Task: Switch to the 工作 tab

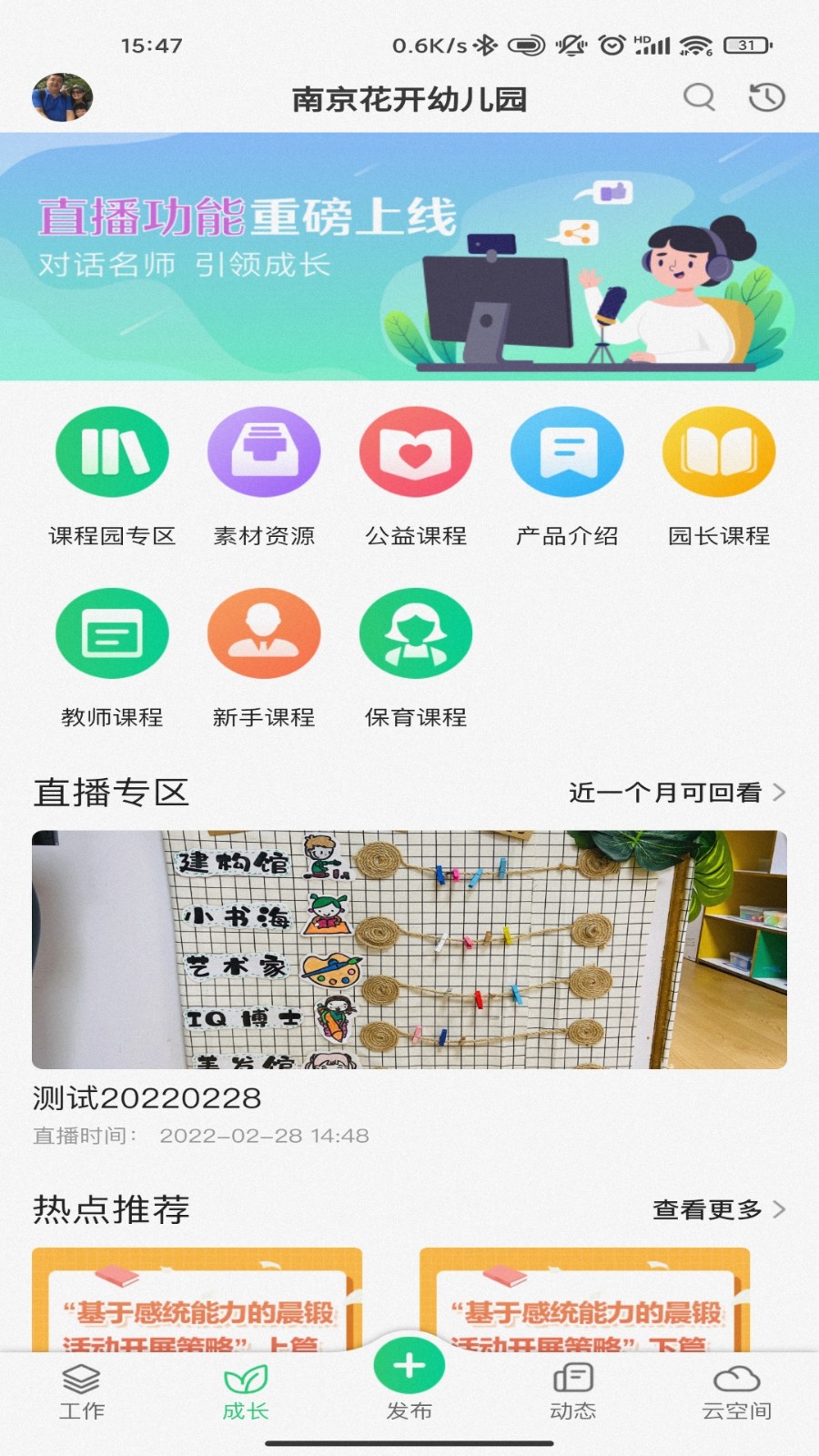Action: click(82, 1392)
